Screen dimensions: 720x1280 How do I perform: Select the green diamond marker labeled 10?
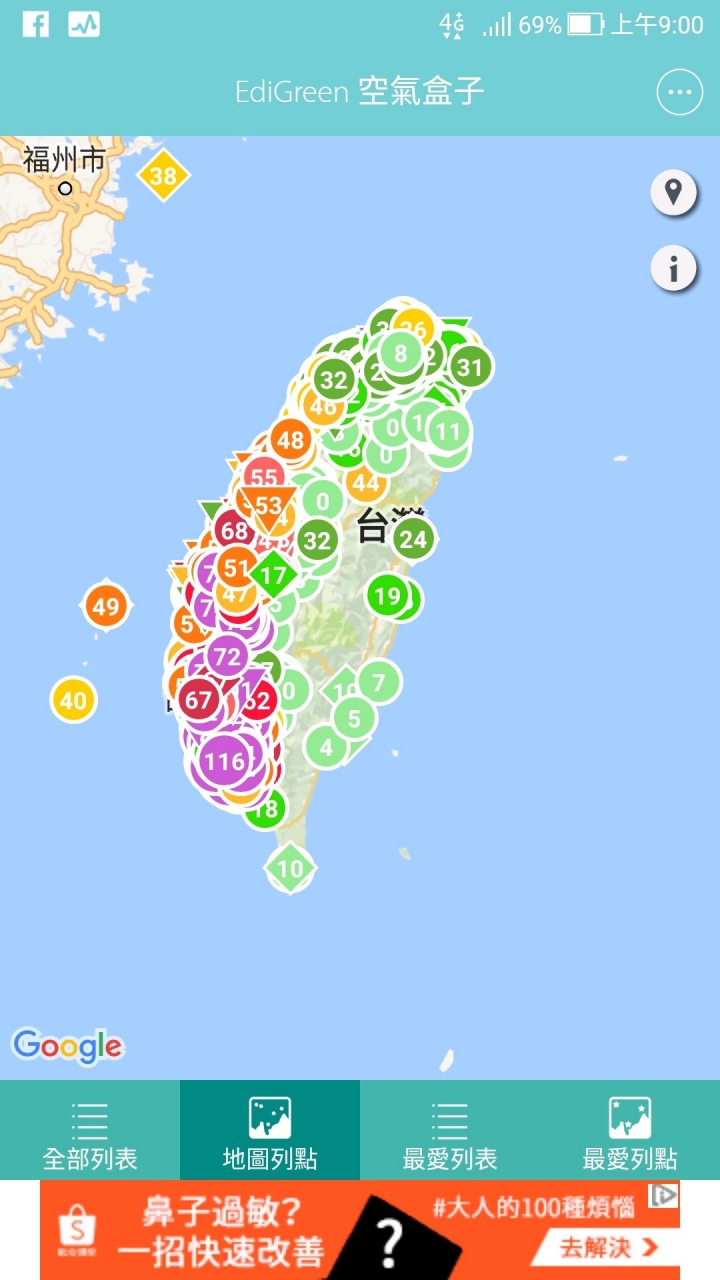[x=290, y=869]
